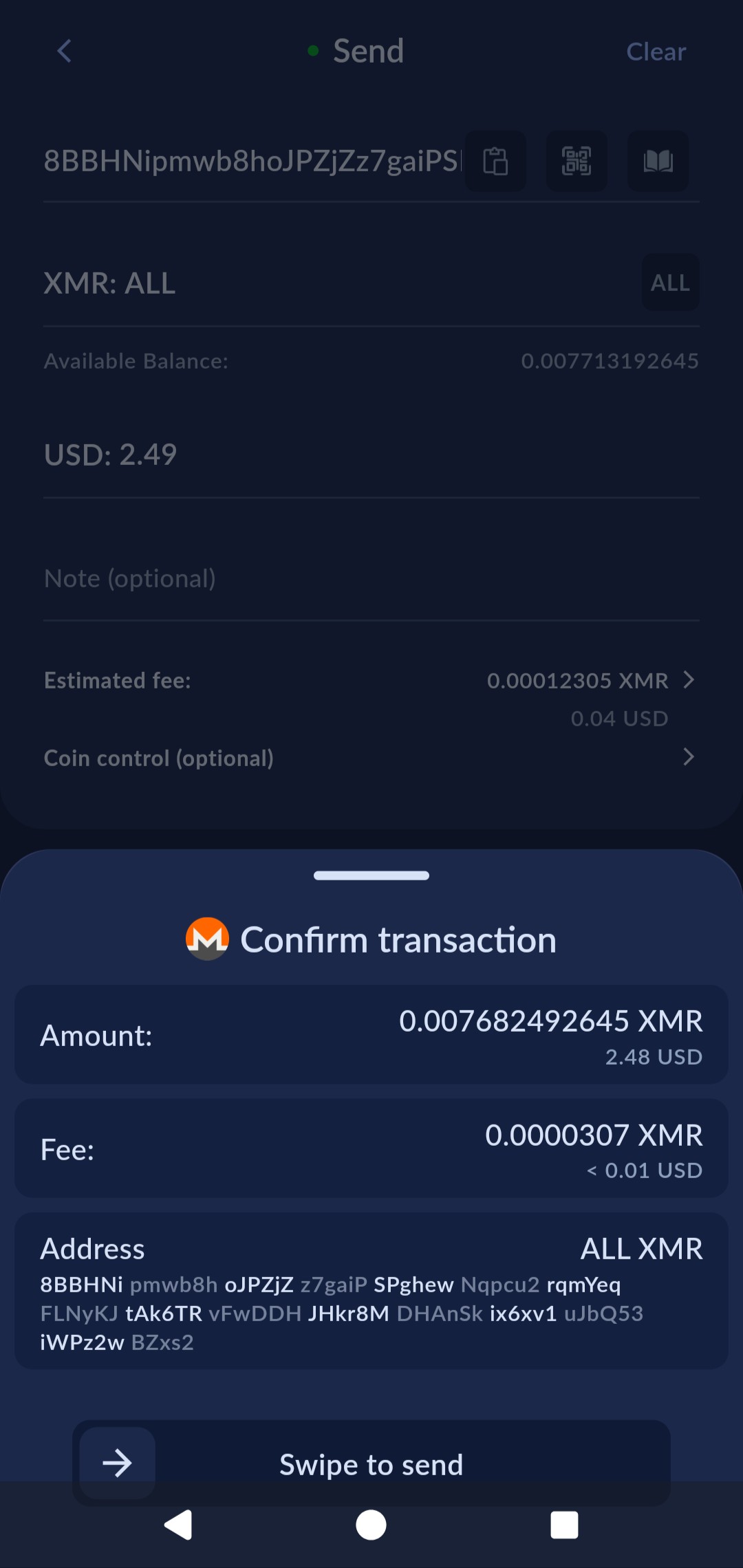Scan a QR code for address
Viewport: 743px width, 1568px height.
[x=577, y=161]
